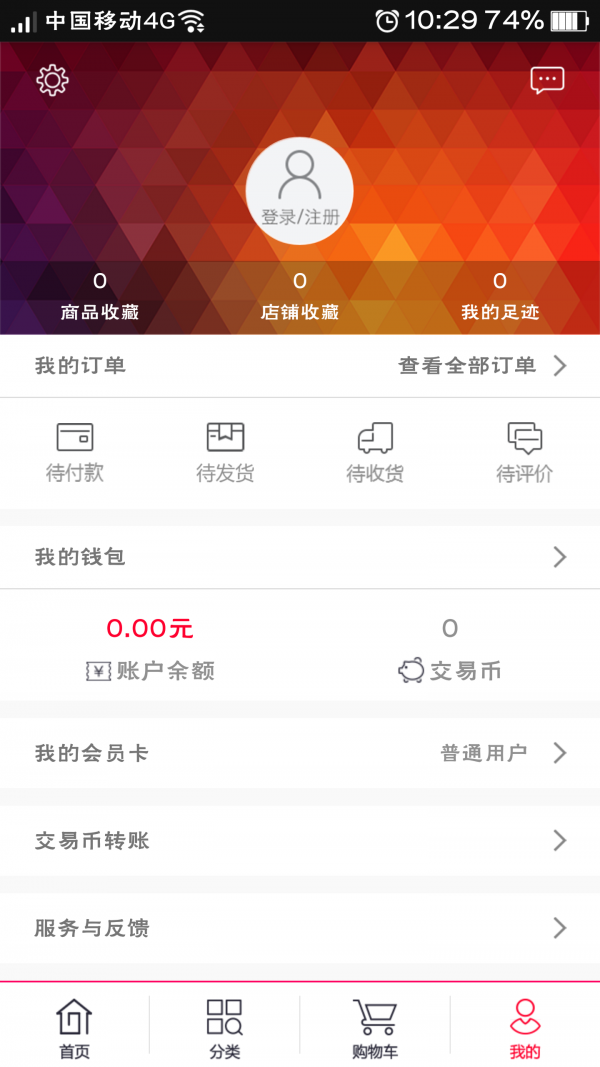Open the settings gear icon

click(52, 80)
